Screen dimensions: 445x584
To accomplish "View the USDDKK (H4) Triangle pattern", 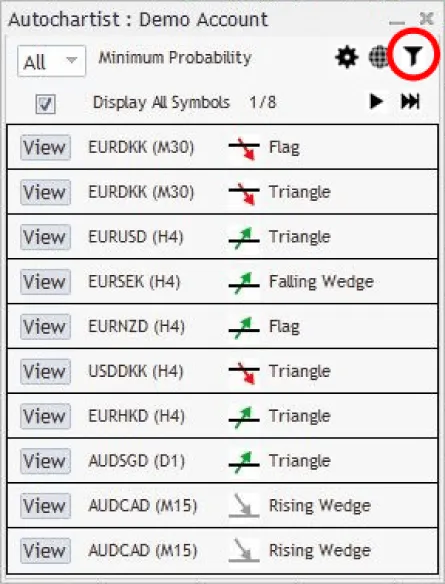I will click(45, 371).
